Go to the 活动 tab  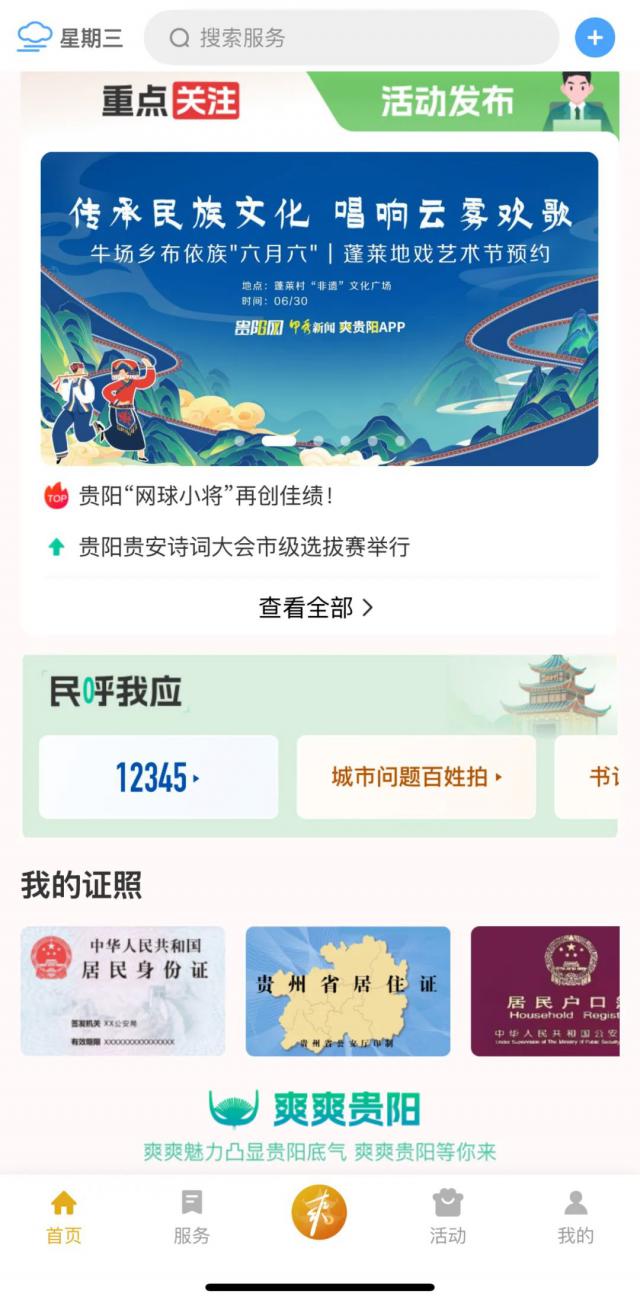tap(448, 1216)
